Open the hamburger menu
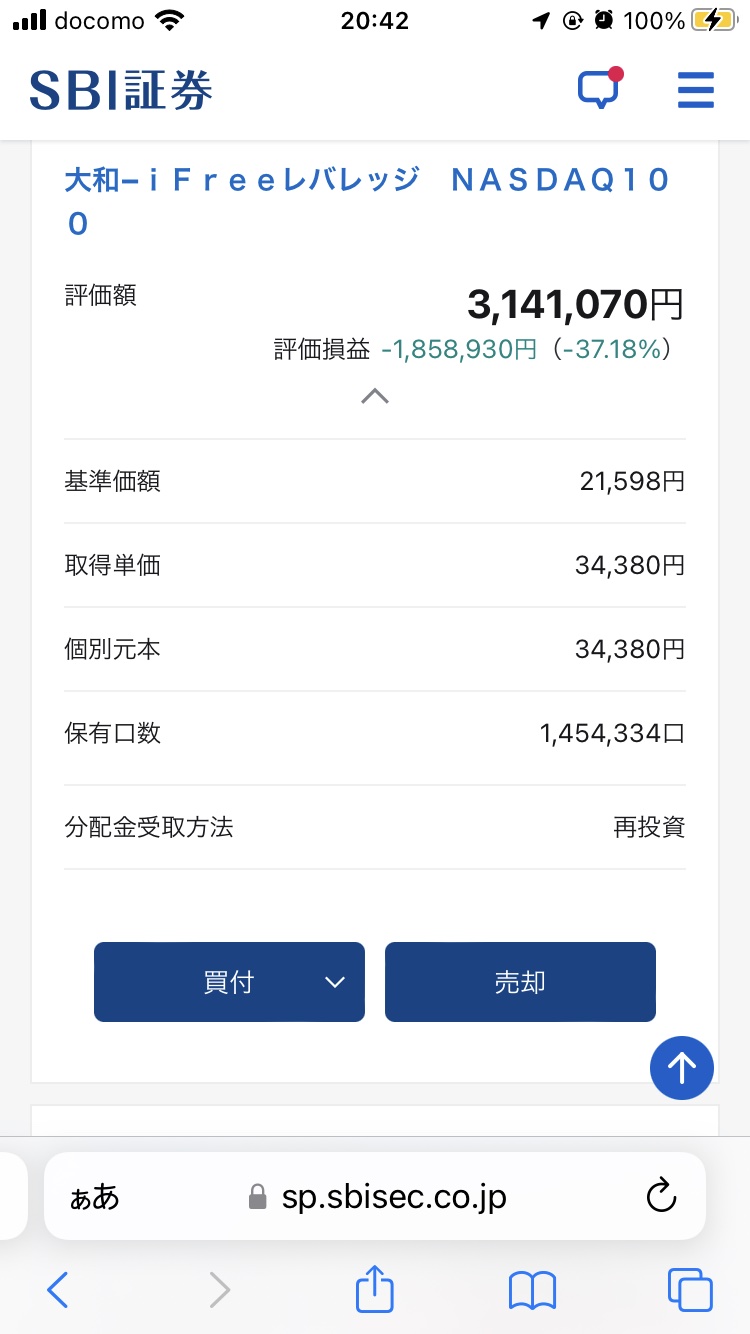 696,90
